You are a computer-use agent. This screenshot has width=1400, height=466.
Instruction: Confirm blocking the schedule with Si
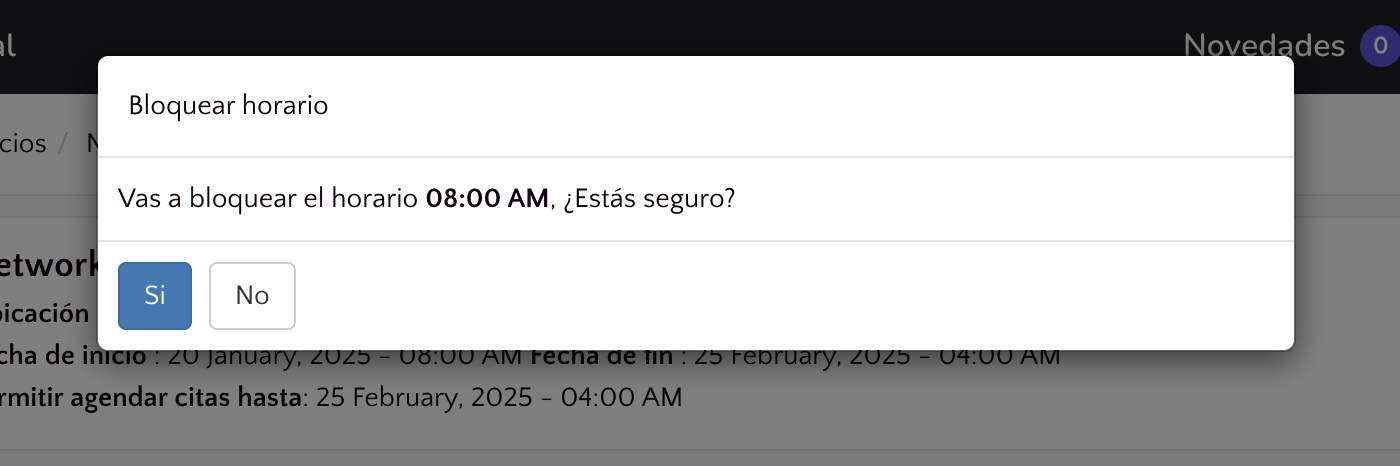coord(154,295)
